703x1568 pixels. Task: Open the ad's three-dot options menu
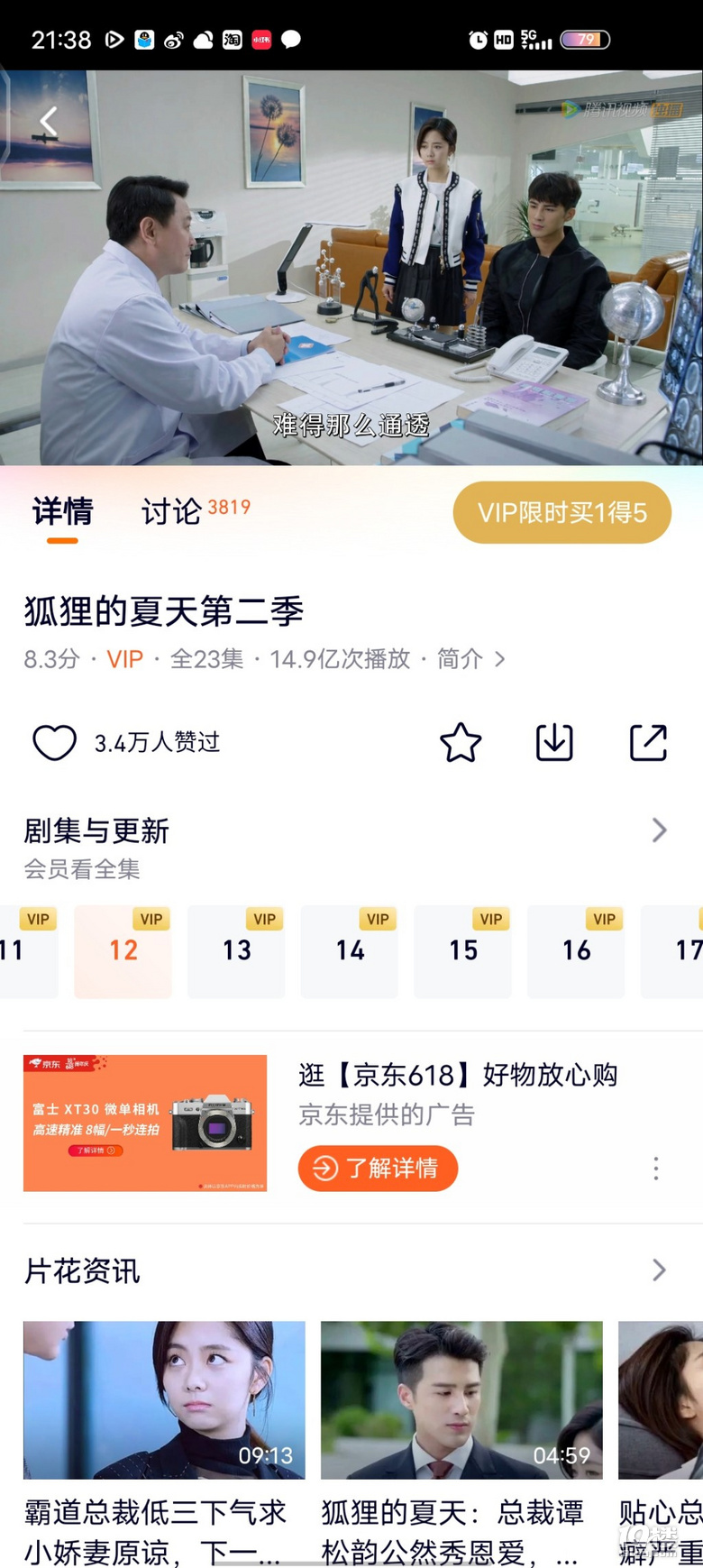coord(655,1168)
